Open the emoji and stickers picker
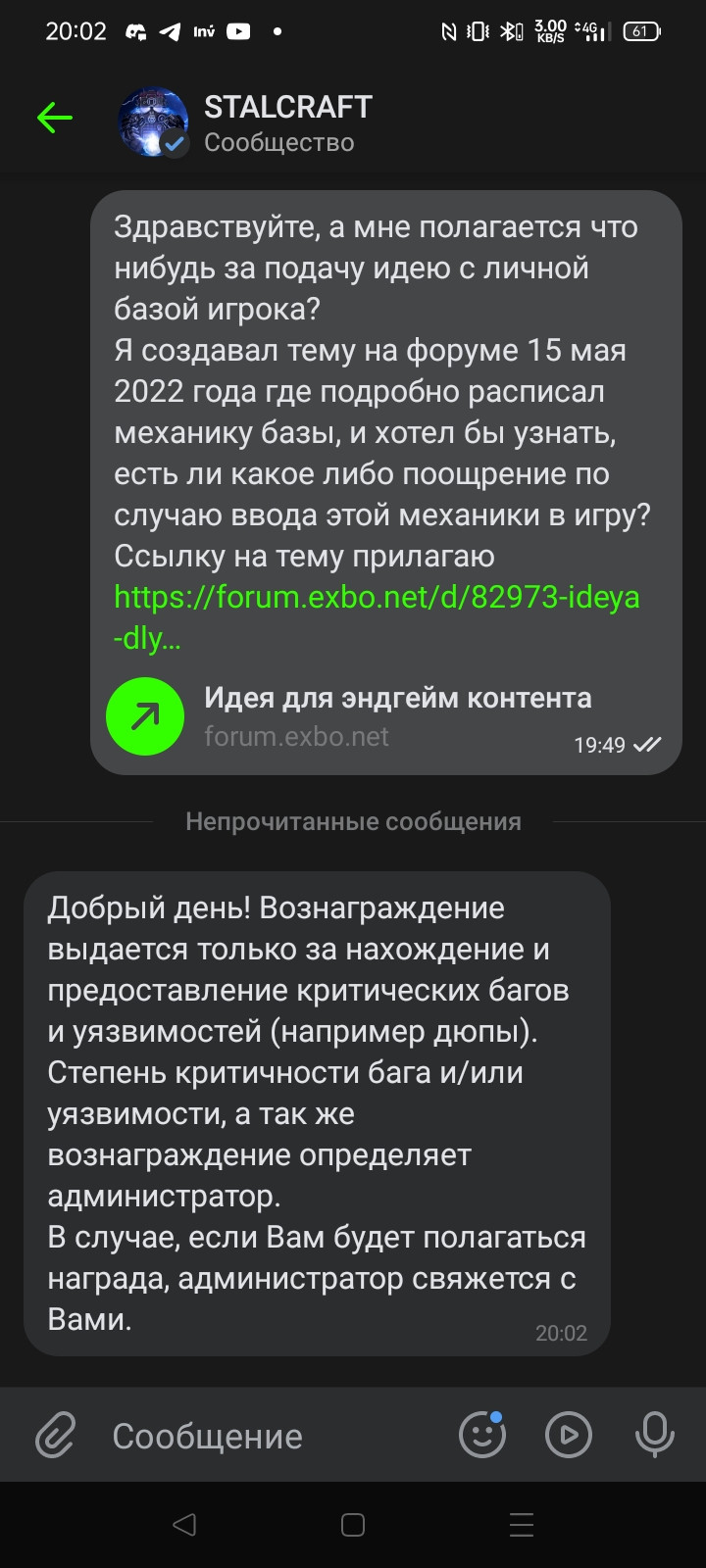This screenshot has height=1568, width=706. [482, 1436]
